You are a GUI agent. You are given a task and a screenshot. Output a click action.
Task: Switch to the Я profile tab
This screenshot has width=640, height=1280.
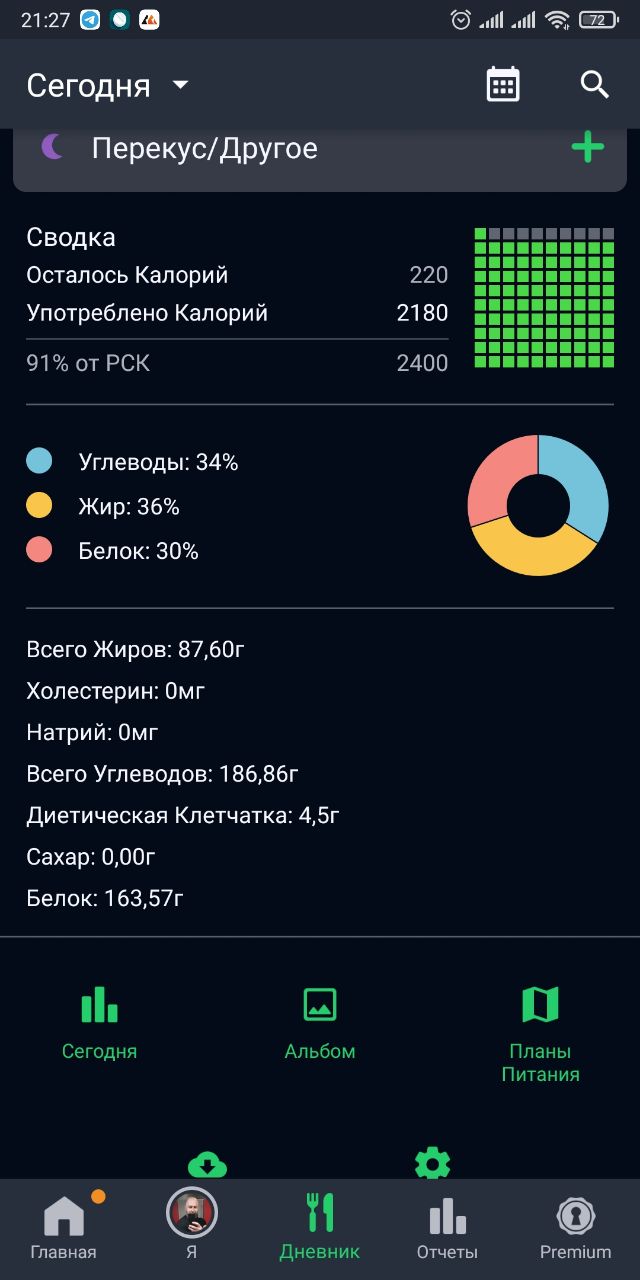pos(191,1226)
